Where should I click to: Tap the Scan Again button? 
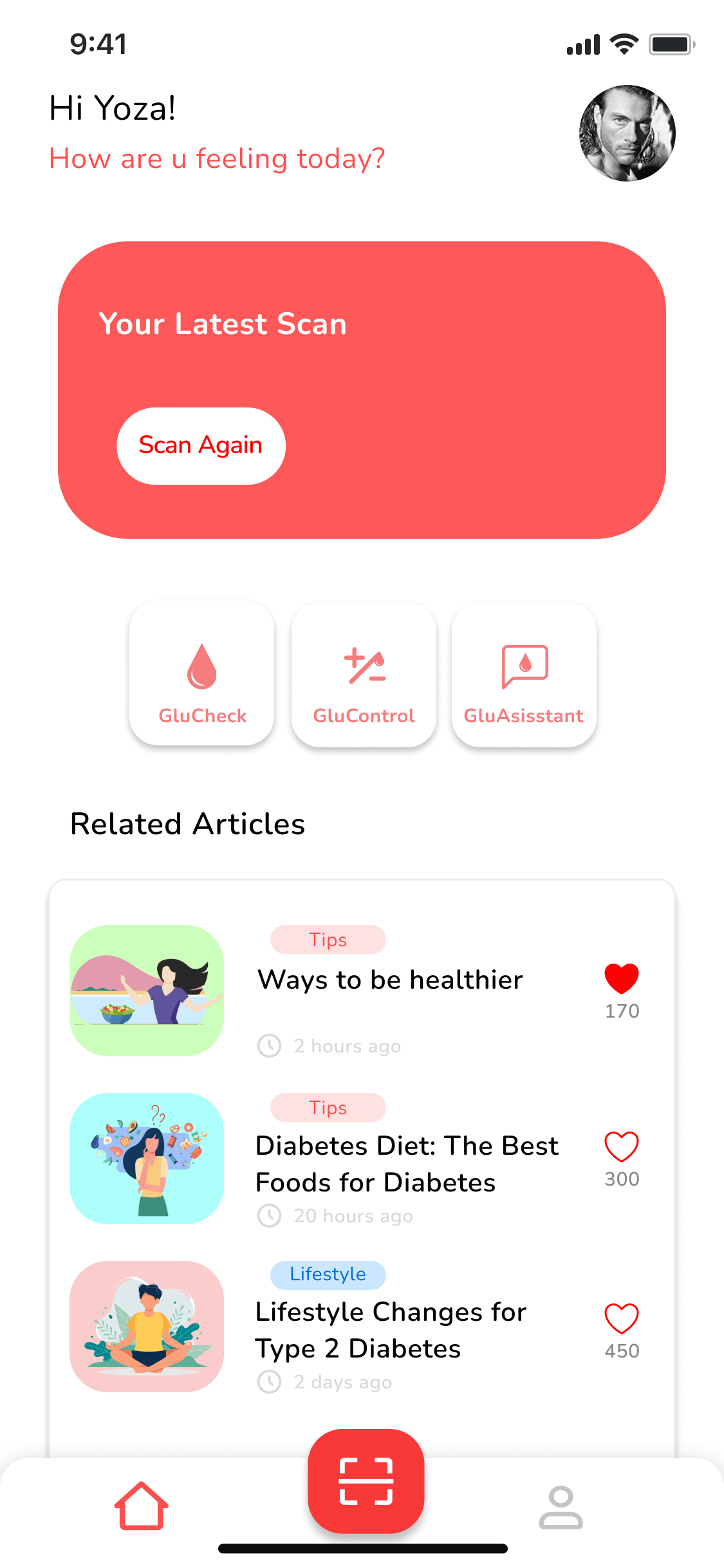coord(201,445)
